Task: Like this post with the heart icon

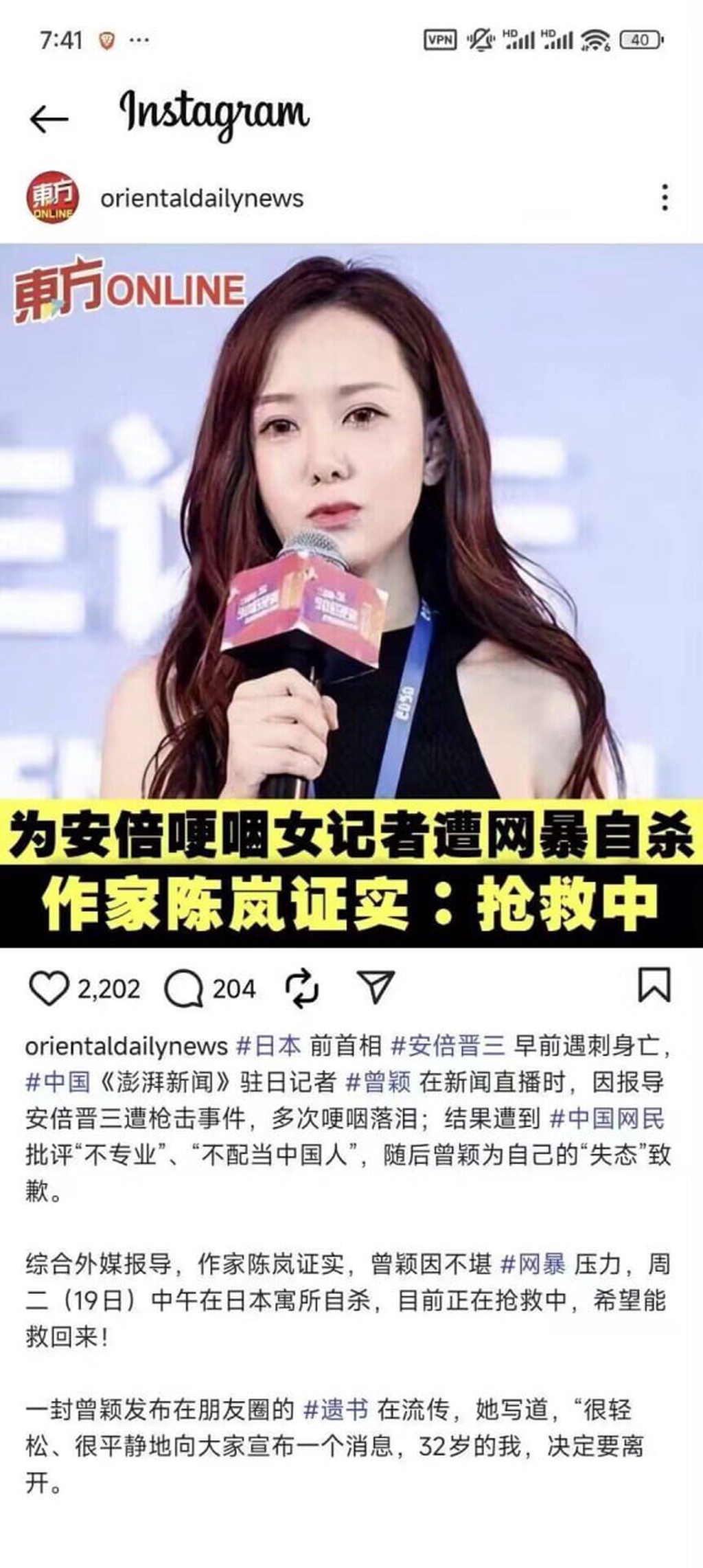Action: pyautogui.click(x=49, y=989)
